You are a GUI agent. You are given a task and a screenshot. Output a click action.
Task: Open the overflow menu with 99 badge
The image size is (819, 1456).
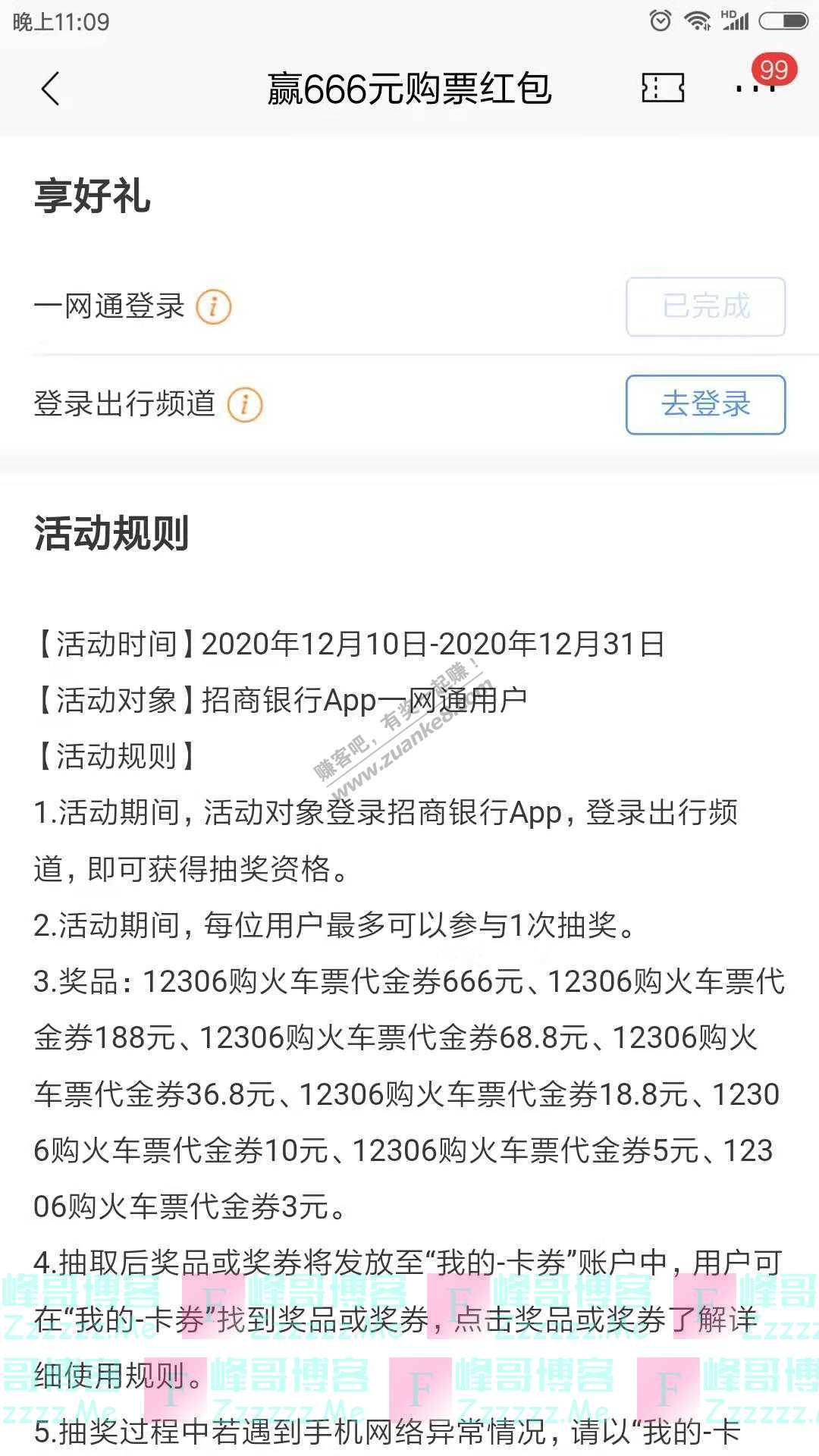tap(755, 88)
